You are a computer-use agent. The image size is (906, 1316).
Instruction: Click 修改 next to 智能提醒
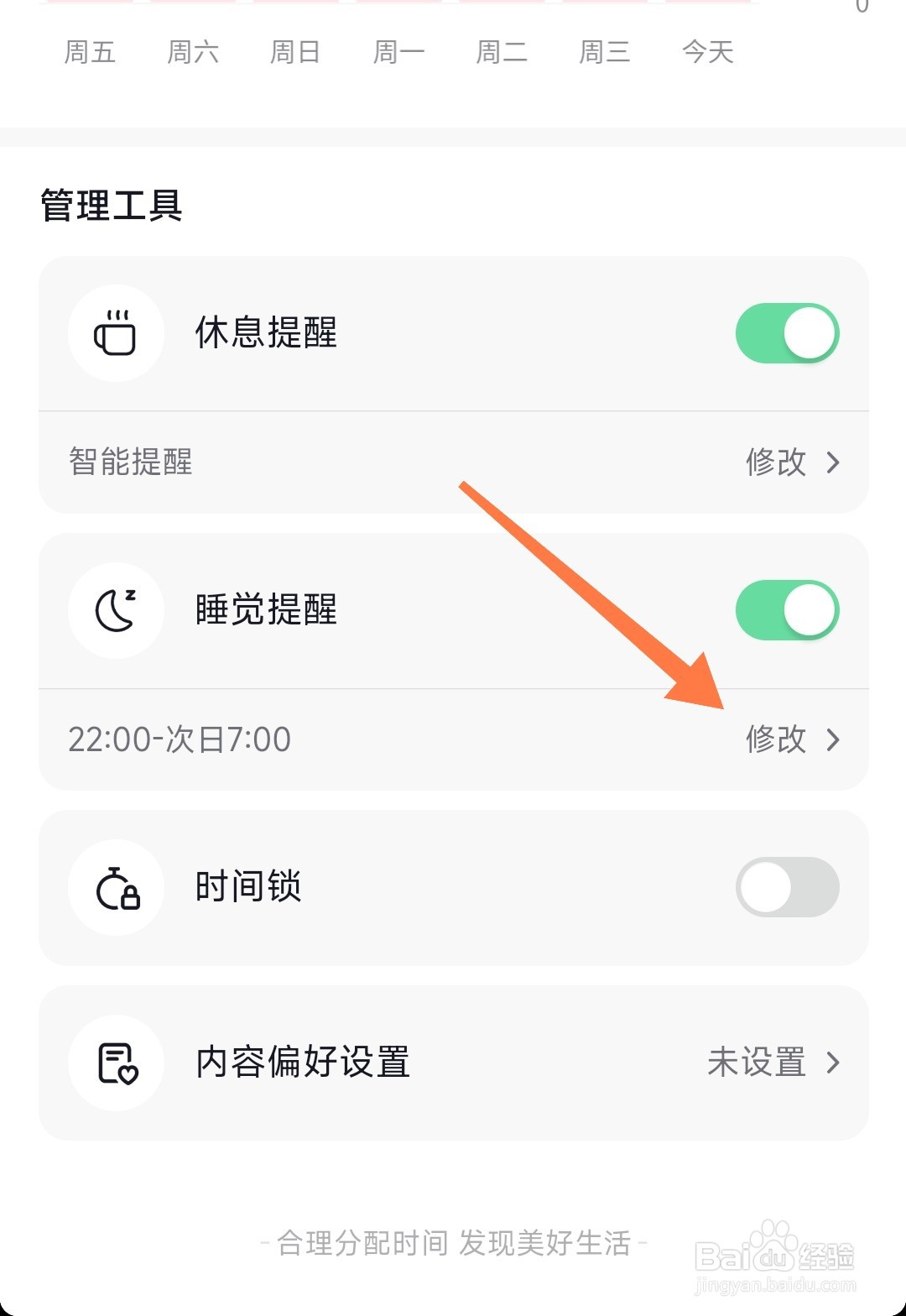(x=773, y=462)
